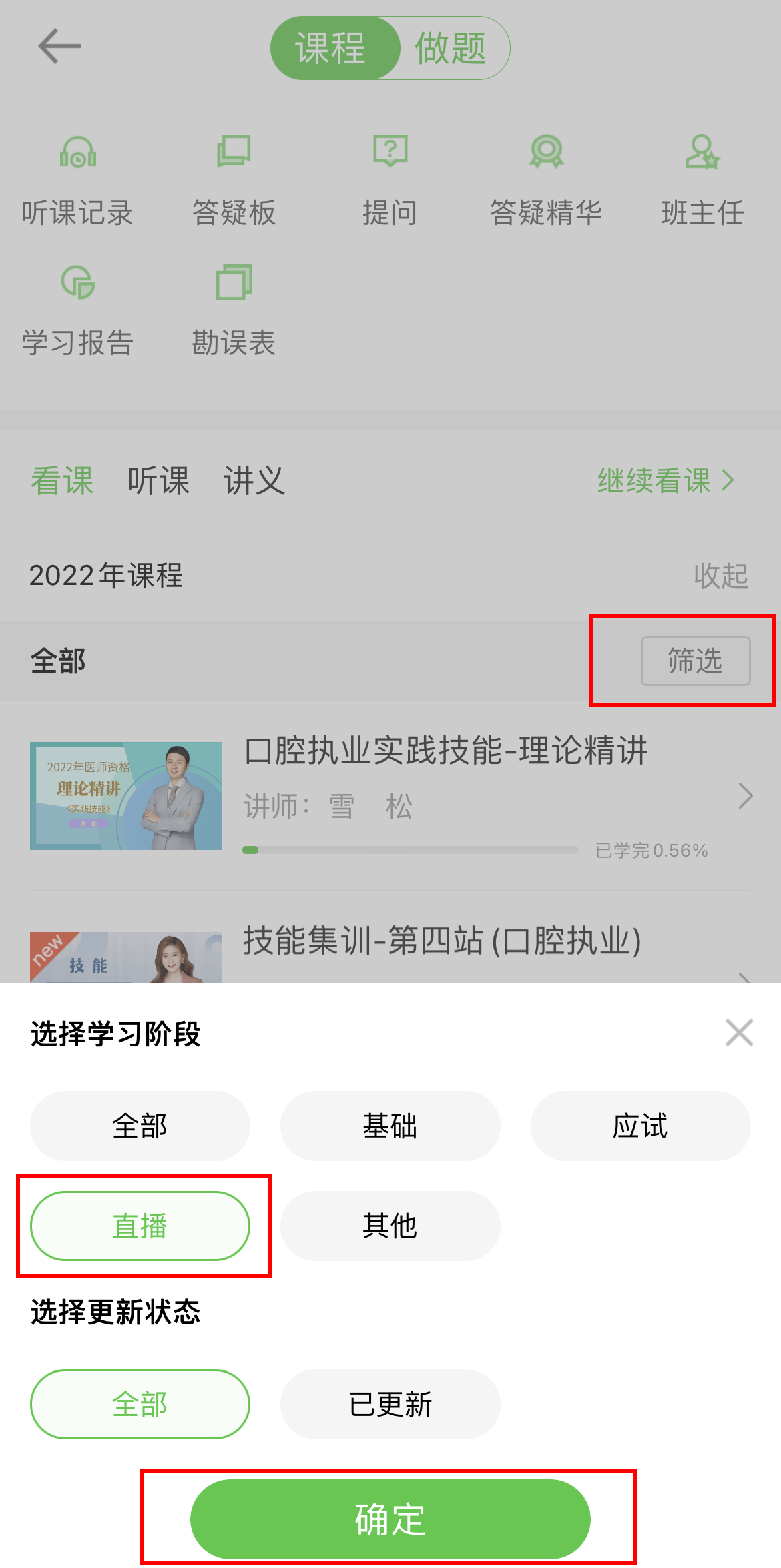Image resolution: width=781 pixels, height=1568 pixels.
Task: Confirm filter with 确定 button
Action: click(390, 1519)
